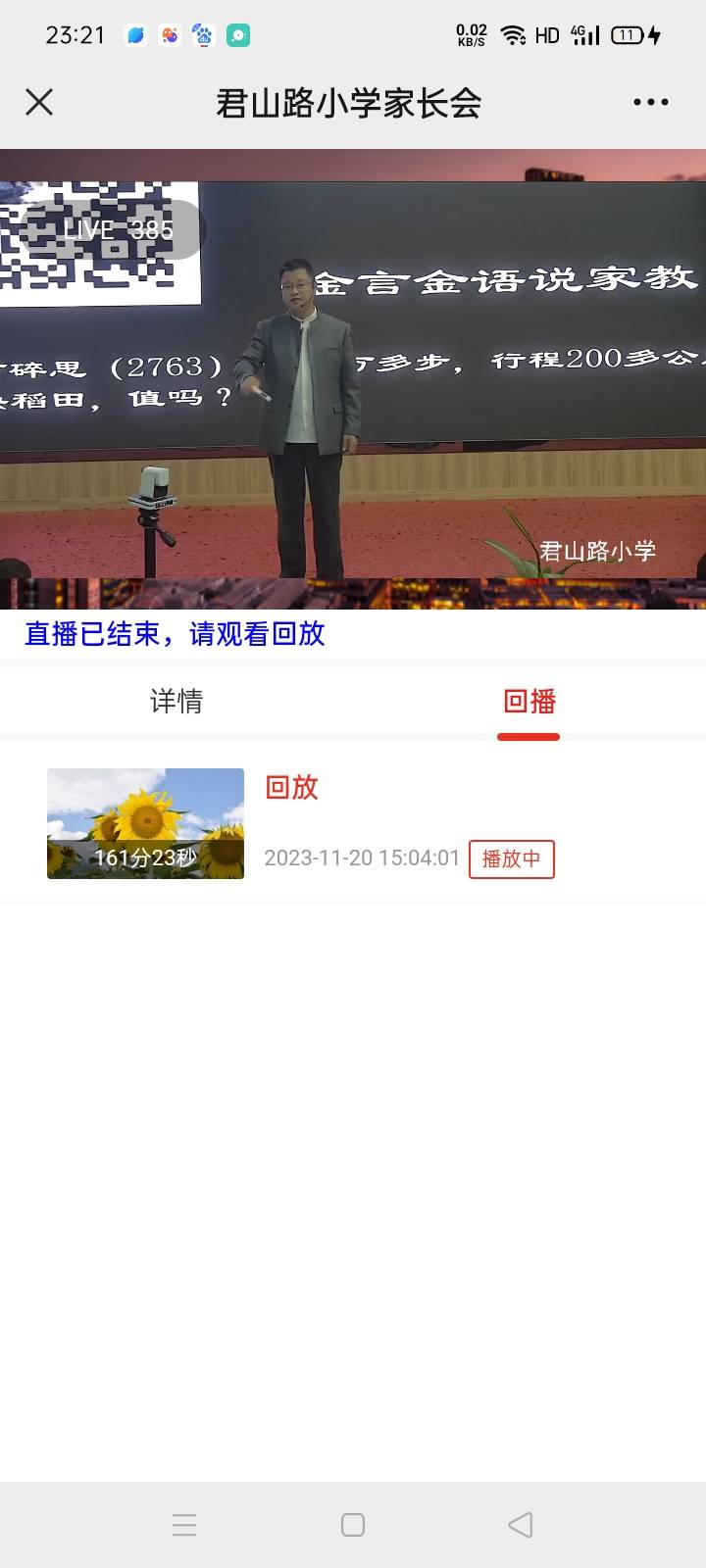Open the three-dot overflow menu
This screenshot has height=1568, width=706.
650,102
